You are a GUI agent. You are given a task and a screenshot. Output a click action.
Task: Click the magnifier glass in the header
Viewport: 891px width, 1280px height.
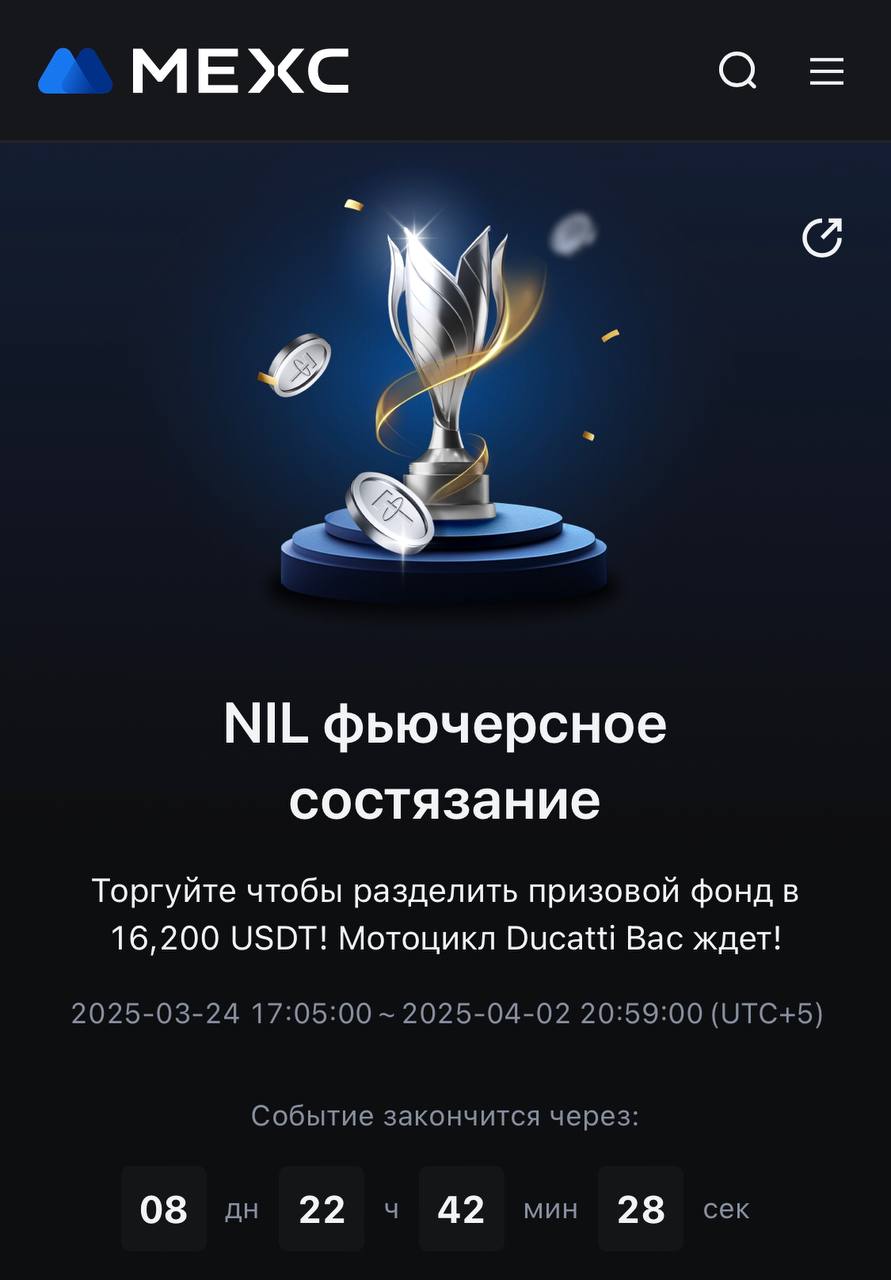point(737,71)
